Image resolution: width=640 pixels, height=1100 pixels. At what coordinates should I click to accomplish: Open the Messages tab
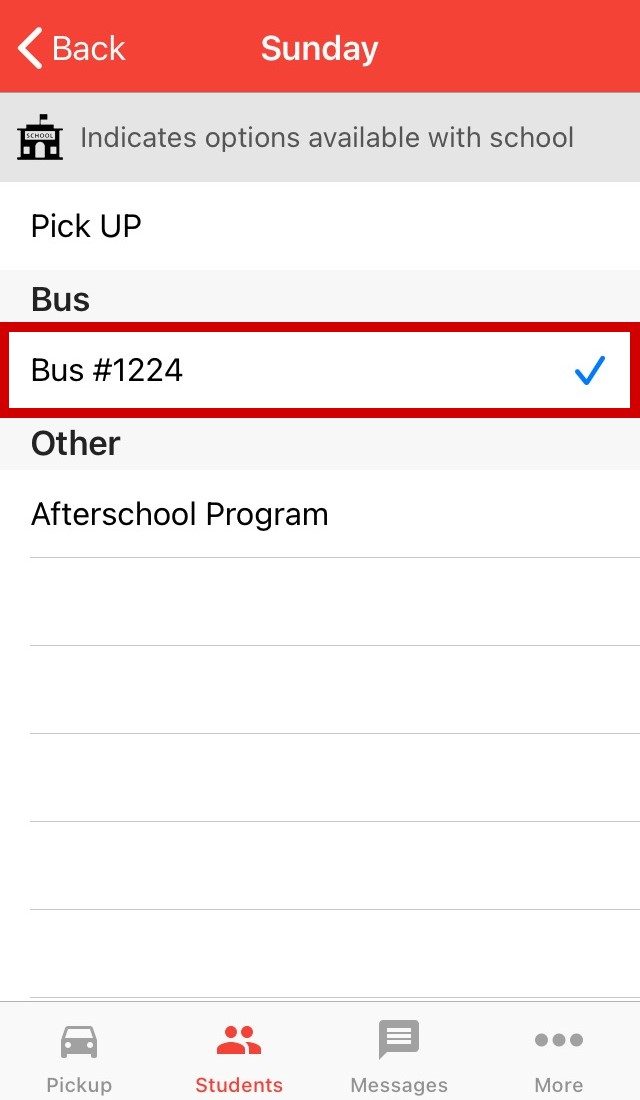click(399, 1055)
